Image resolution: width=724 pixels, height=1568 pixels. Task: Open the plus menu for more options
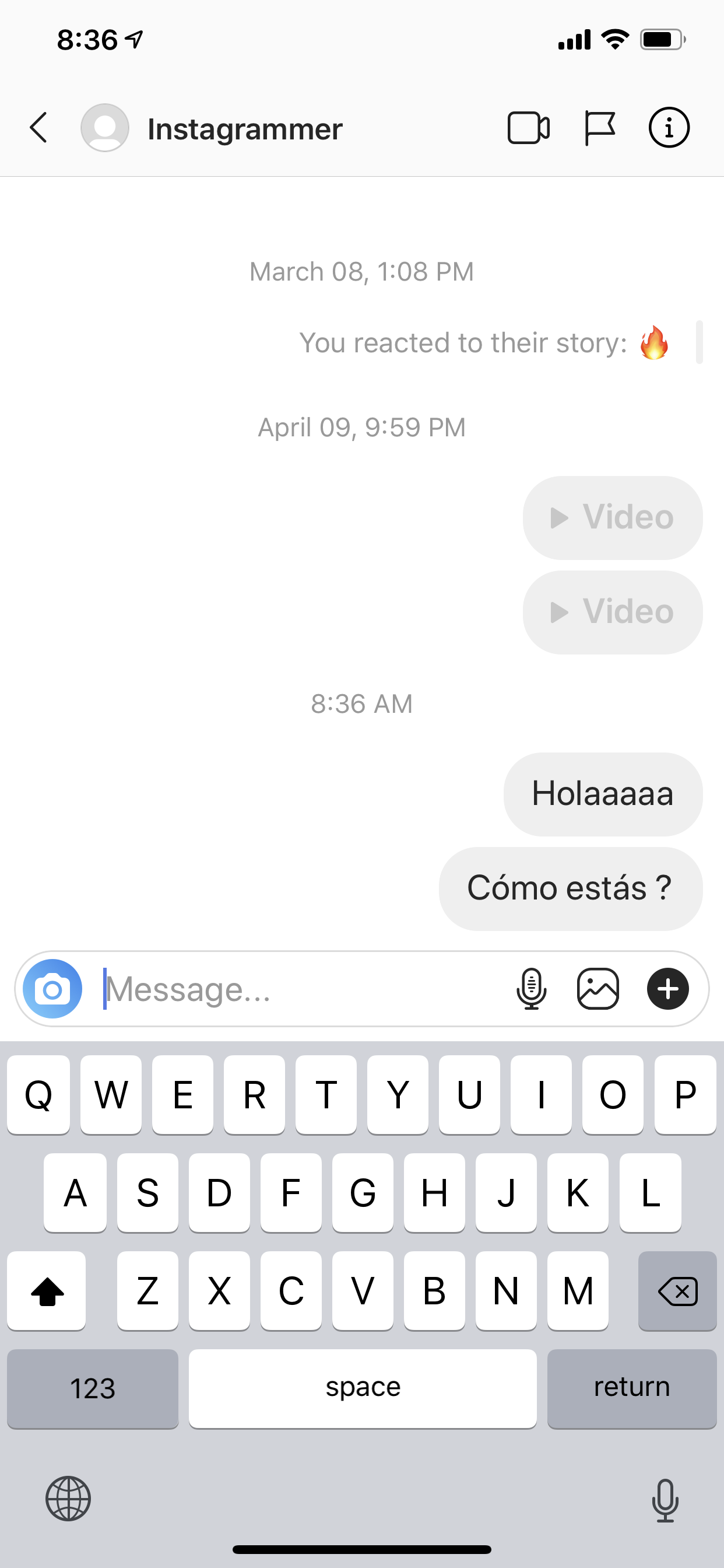click(667, 989)
